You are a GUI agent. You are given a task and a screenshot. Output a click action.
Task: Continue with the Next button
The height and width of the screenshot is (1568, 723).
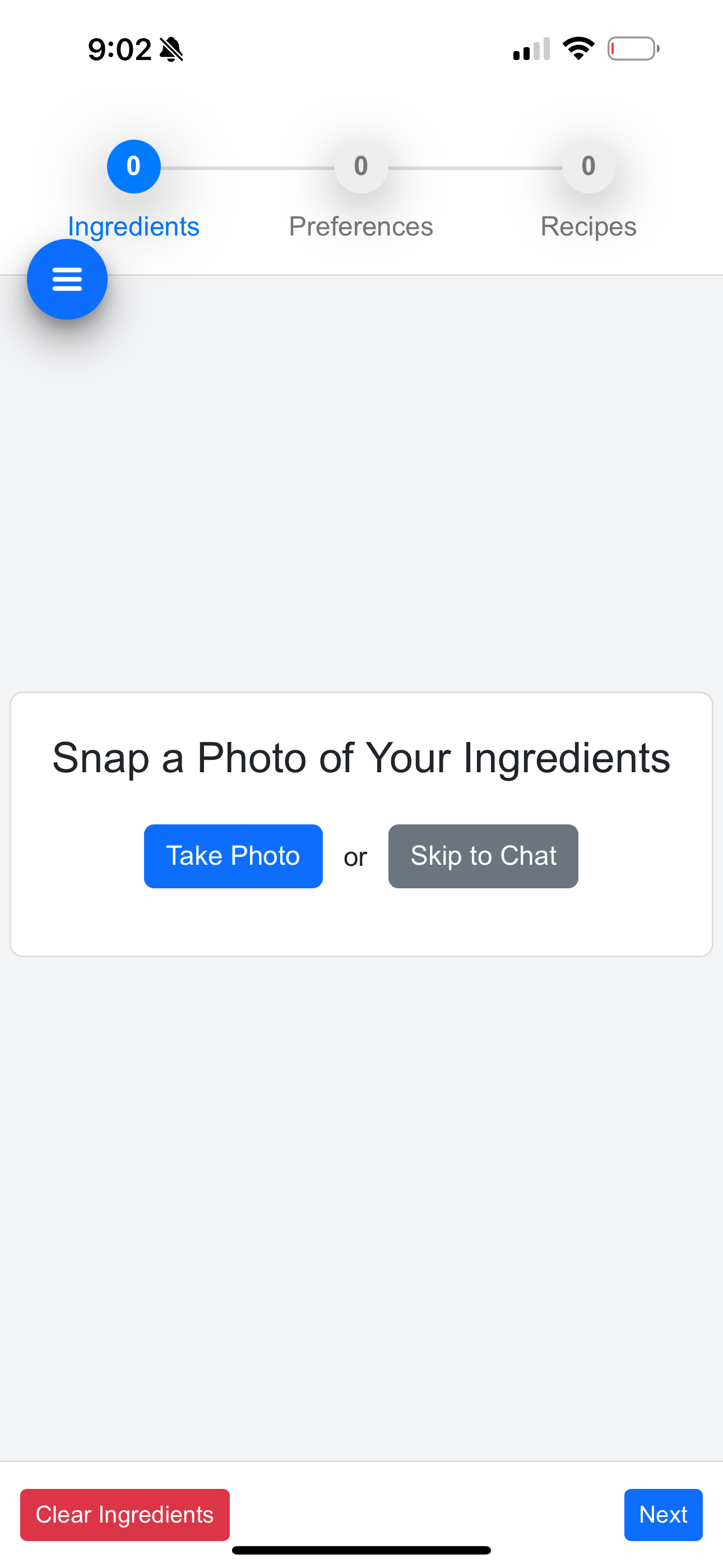coord(662,1514)
